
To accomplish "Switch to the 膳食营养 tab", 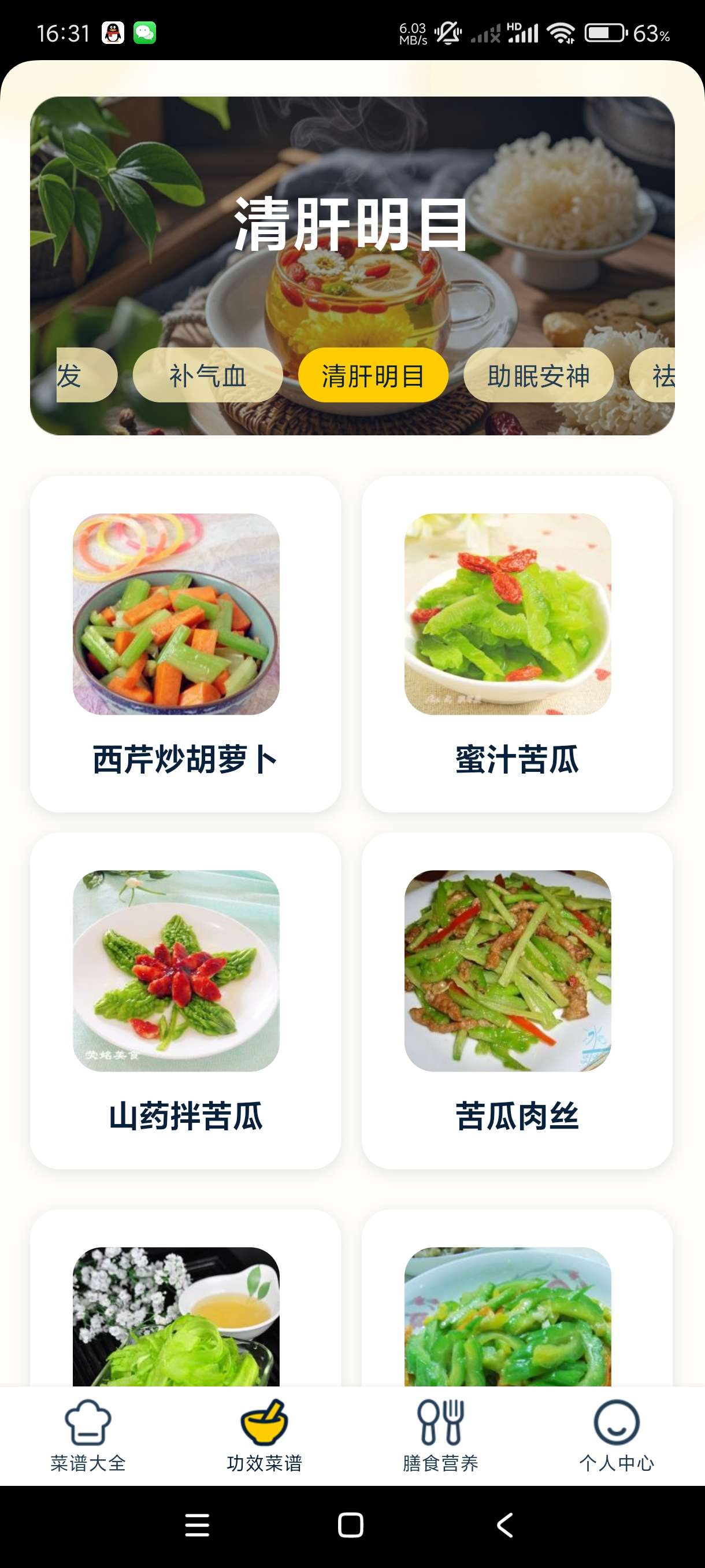I will 440,1435.
